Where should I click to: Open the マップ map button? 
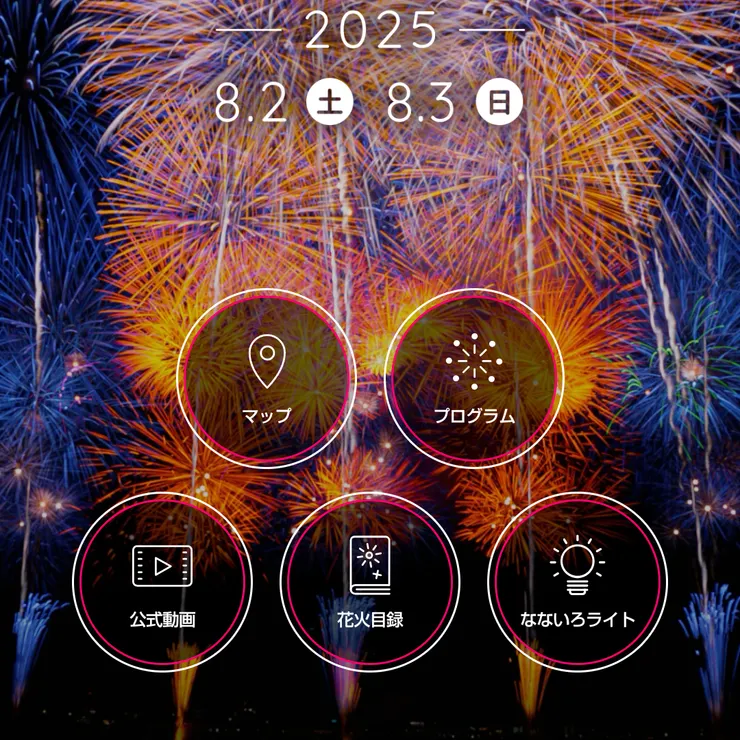tap(266, 379)
